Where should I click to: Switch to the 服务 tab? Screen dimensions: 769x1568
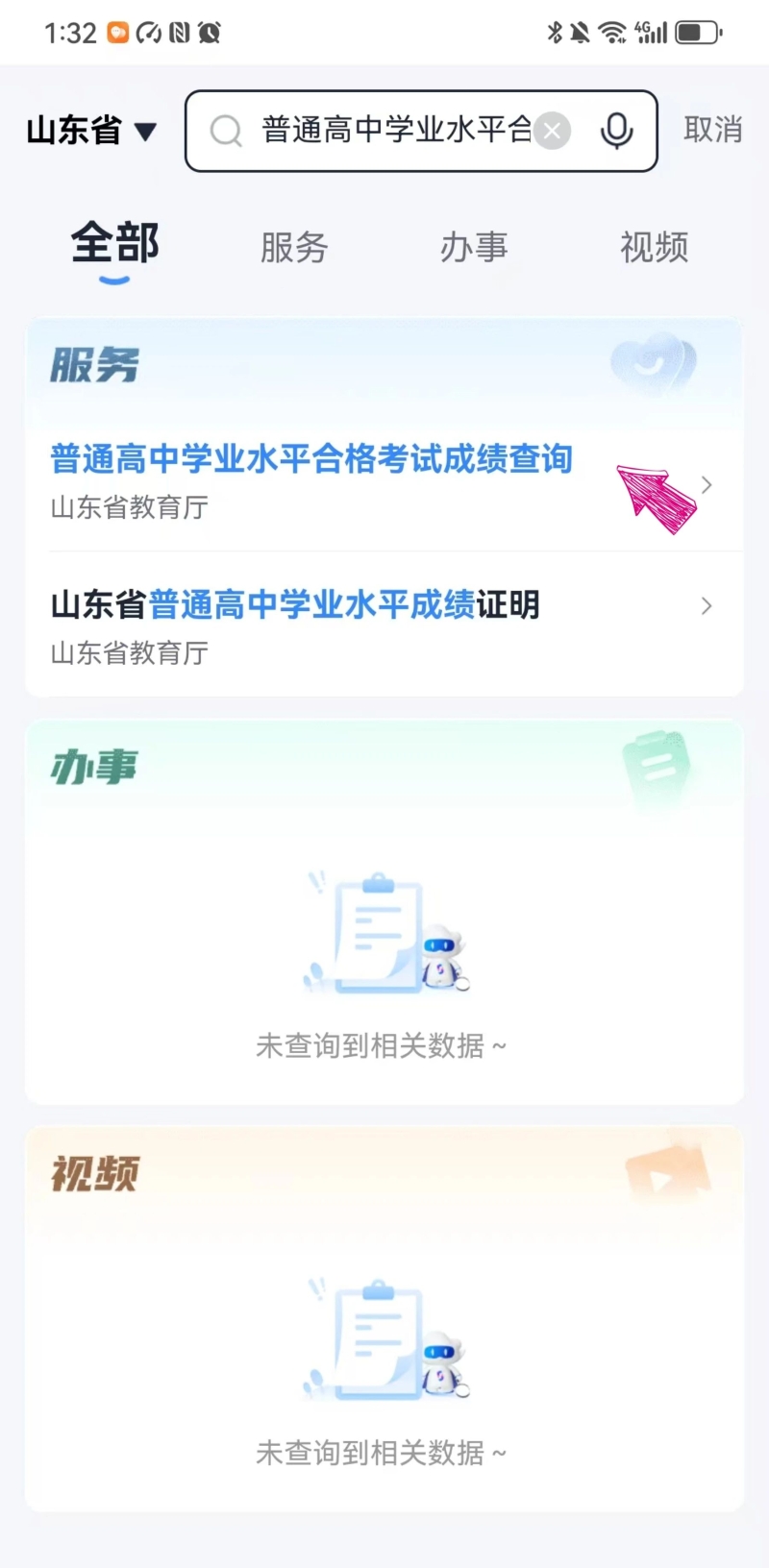pyautogui.click(x=294, y=248)
